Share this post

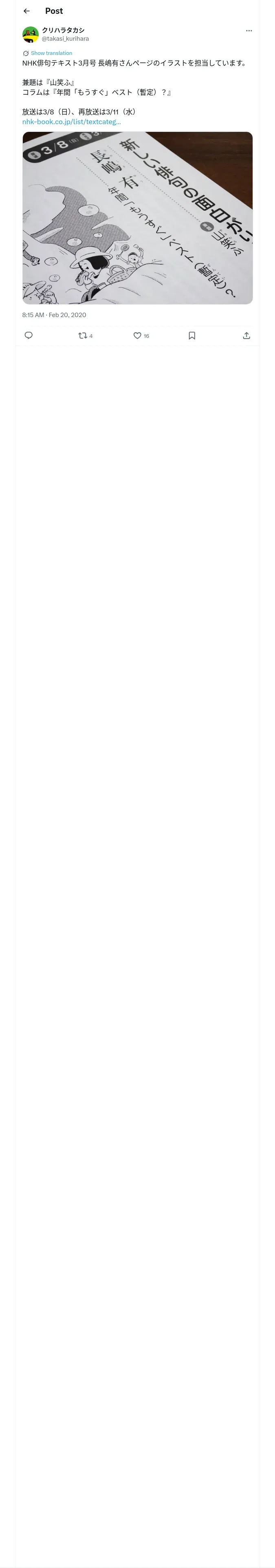(x=246, y=335)
